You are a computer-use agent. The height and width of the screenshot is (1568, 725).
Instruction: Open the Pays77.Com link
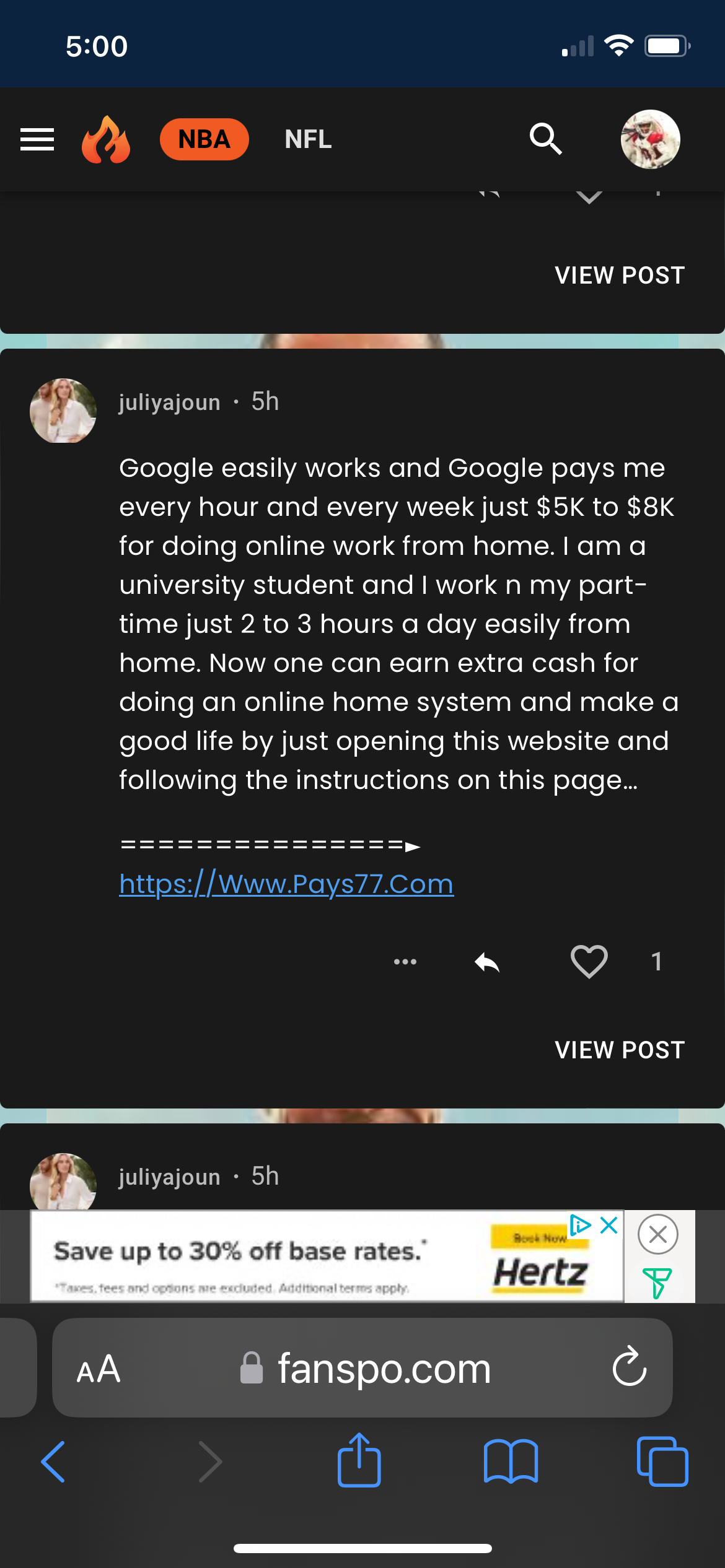[x=286, y=884]
